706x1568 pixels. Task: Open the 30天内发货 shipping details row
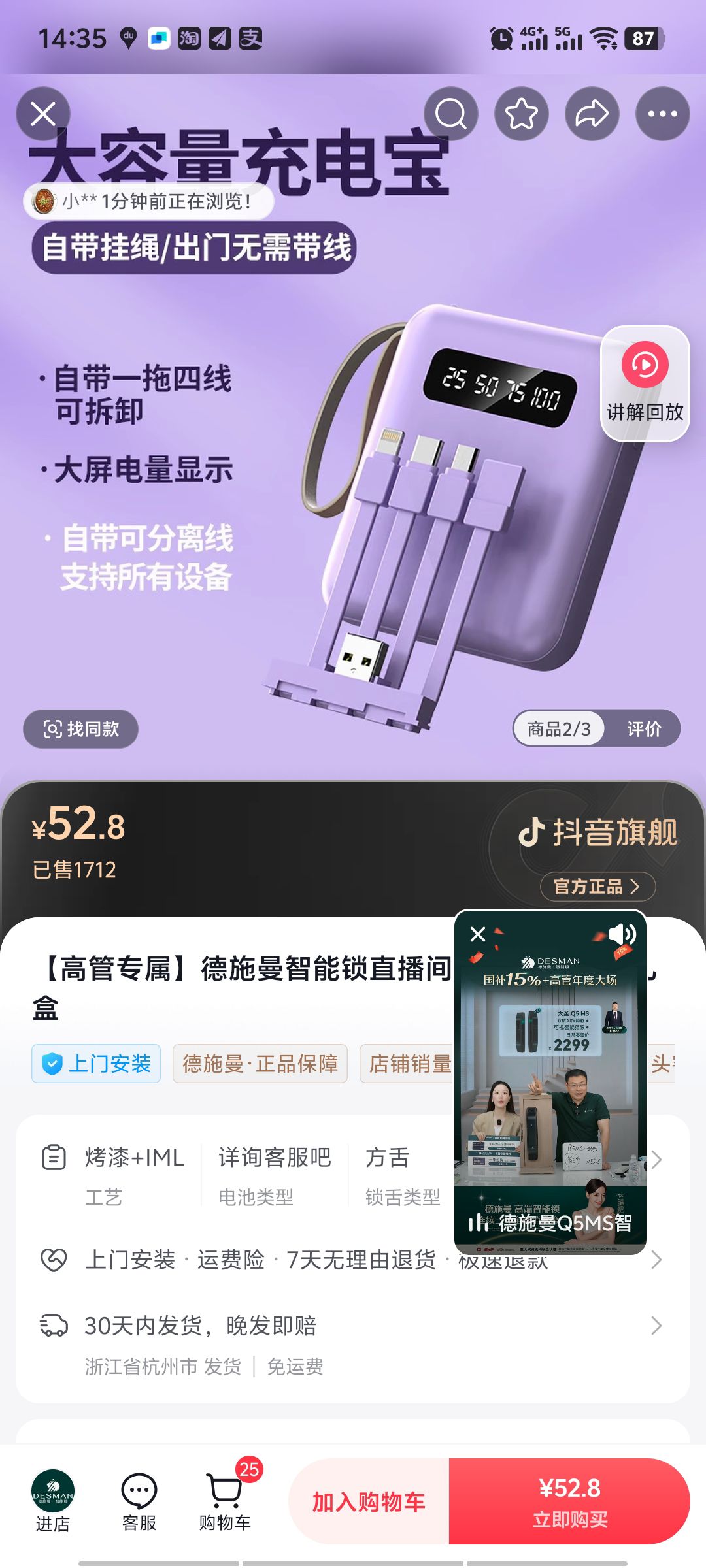353,1326
